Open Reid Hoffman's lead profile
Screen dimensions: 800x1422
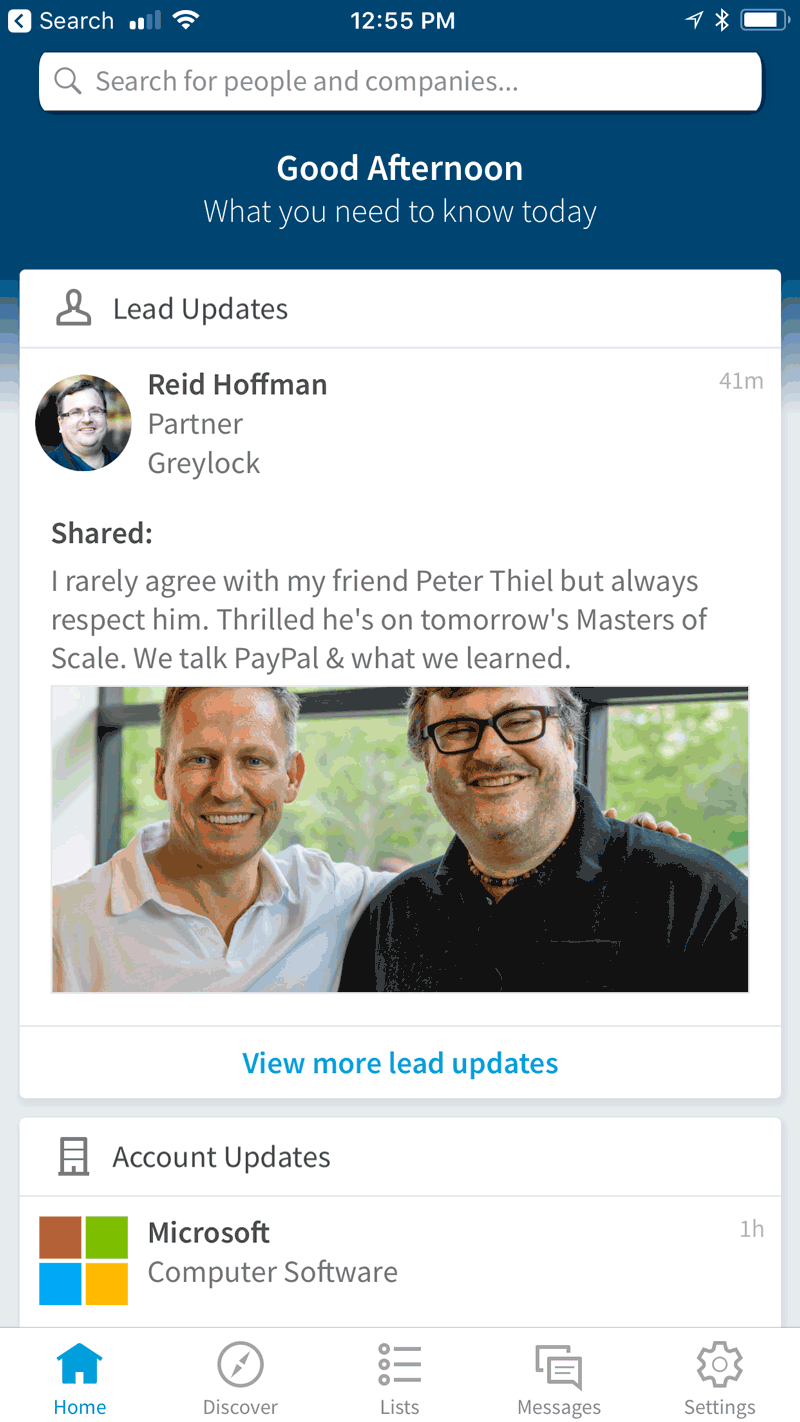pos(237,385)
